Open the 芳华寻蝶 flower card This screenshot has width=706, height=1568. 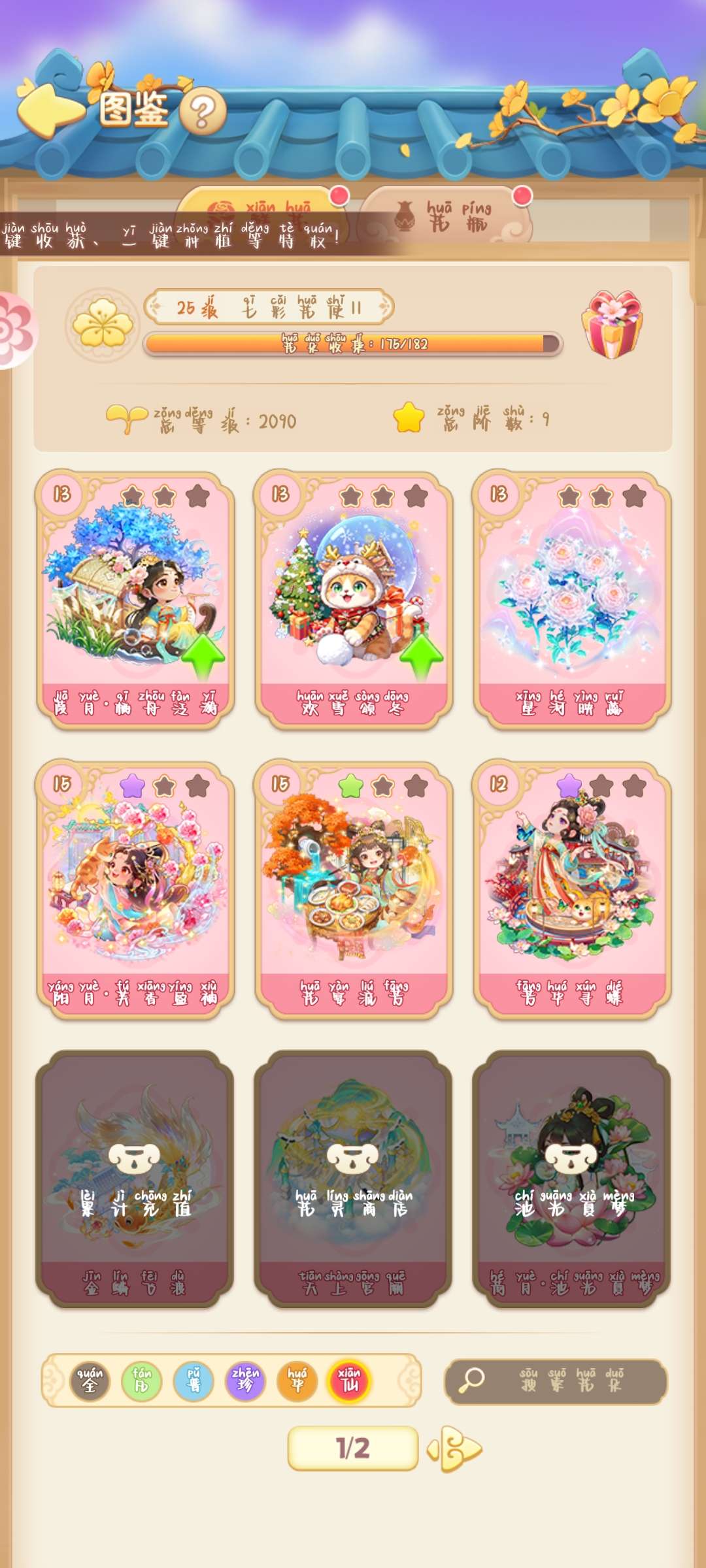pyautogui.click(x=571, y=889)
